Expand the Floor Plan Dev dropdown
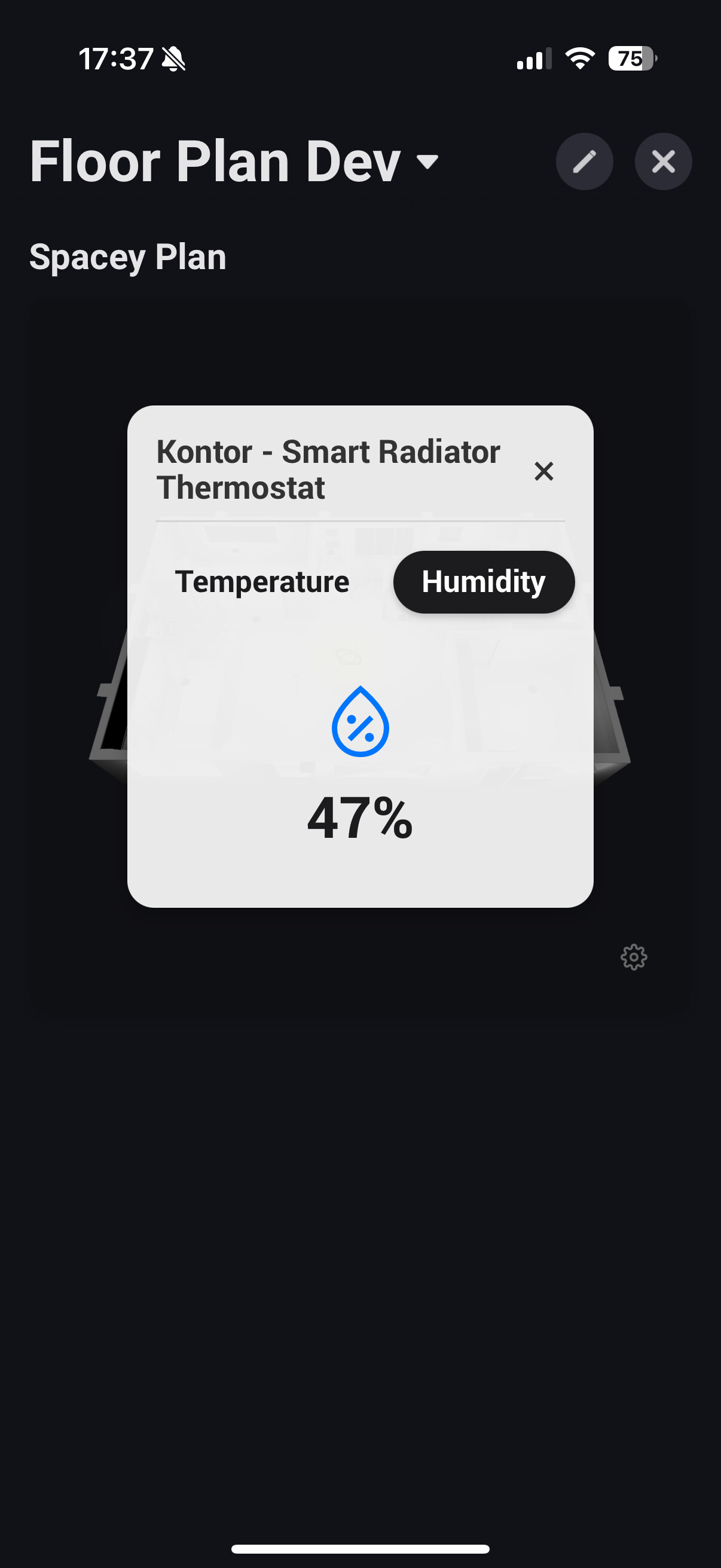Screen dimensions: 721x1568 point(427,162)
